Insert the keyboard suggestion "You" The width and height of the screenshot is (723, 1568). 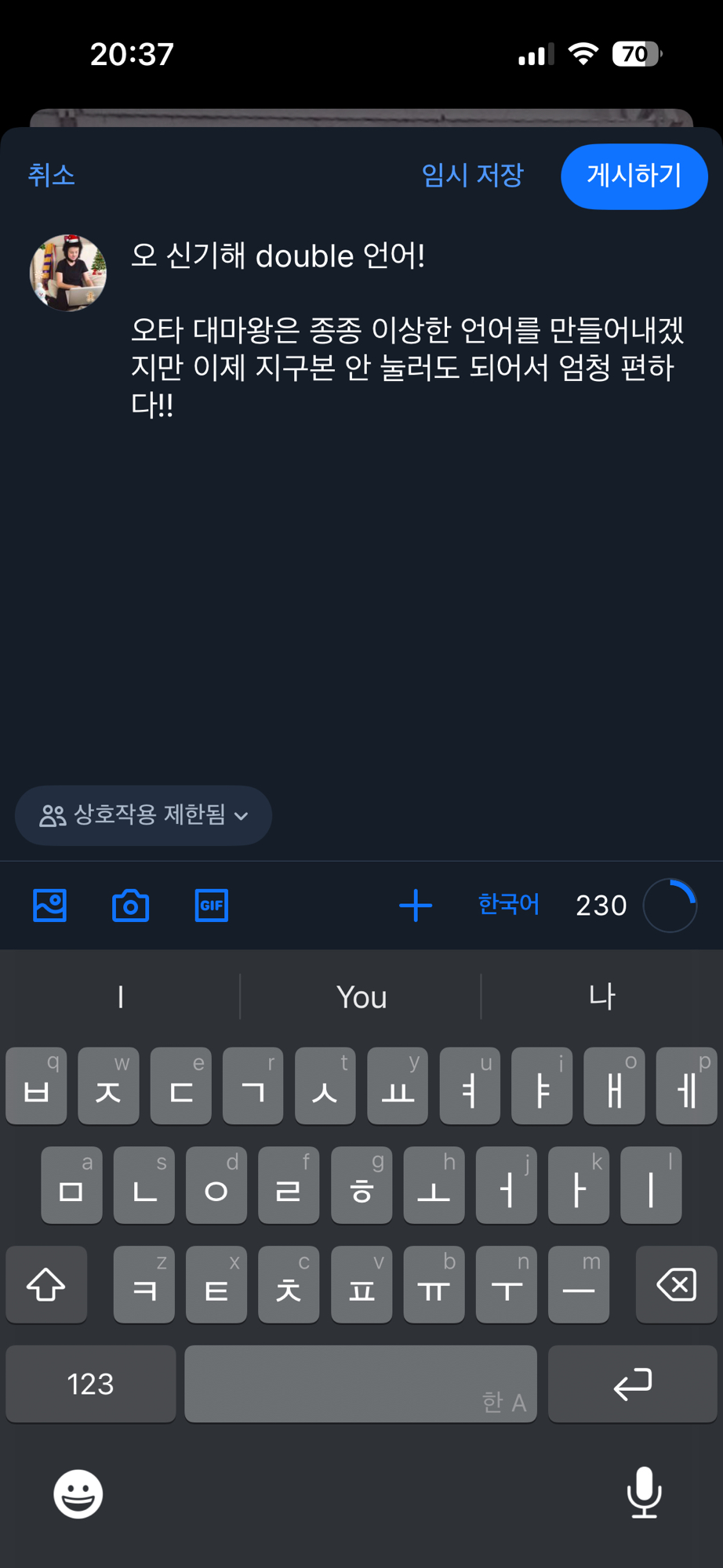coord(361,997)
